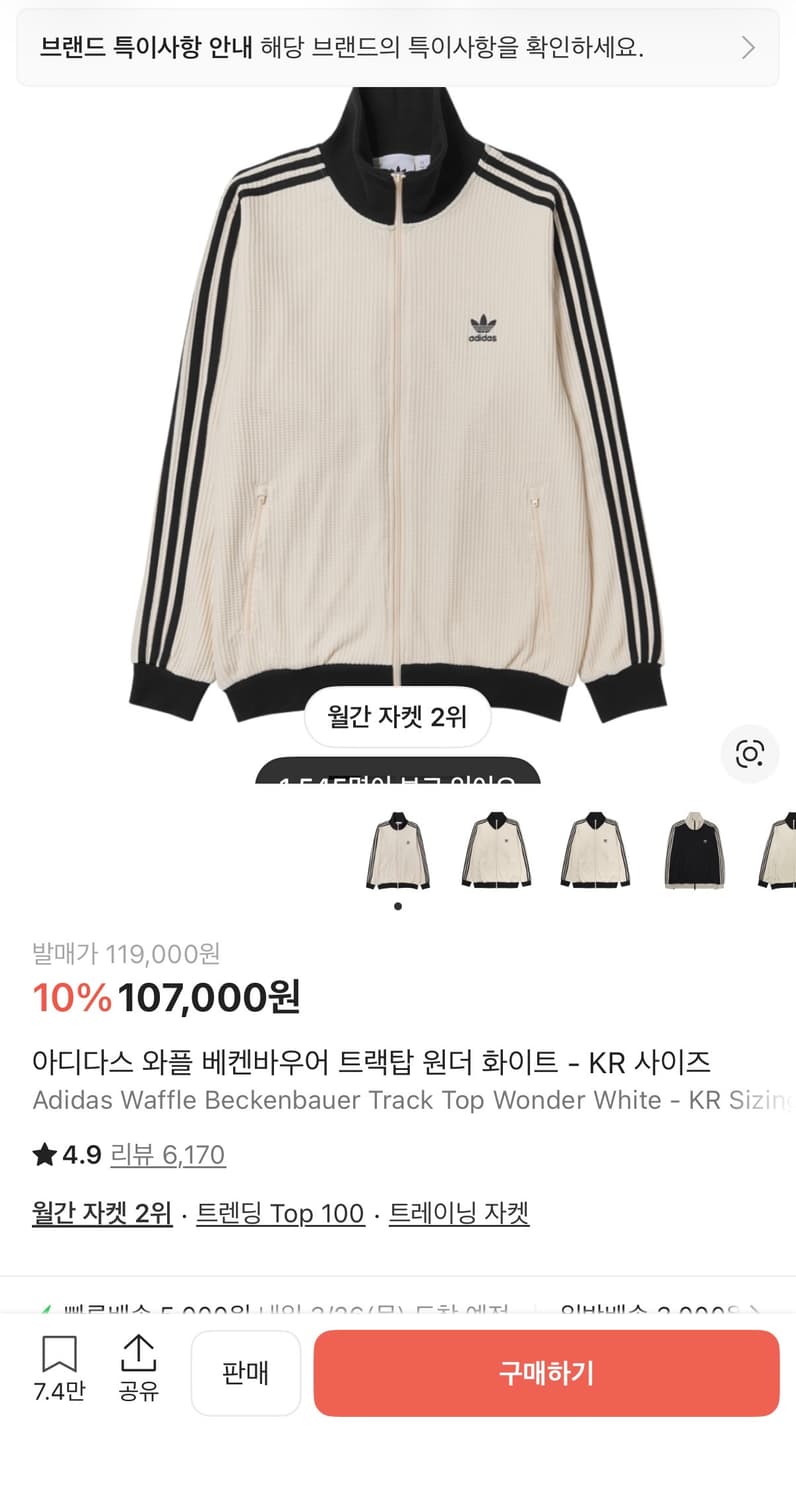Open the 트레이닝 자켓 category
Screen dimensions: 796x1500
point(460,1212)
